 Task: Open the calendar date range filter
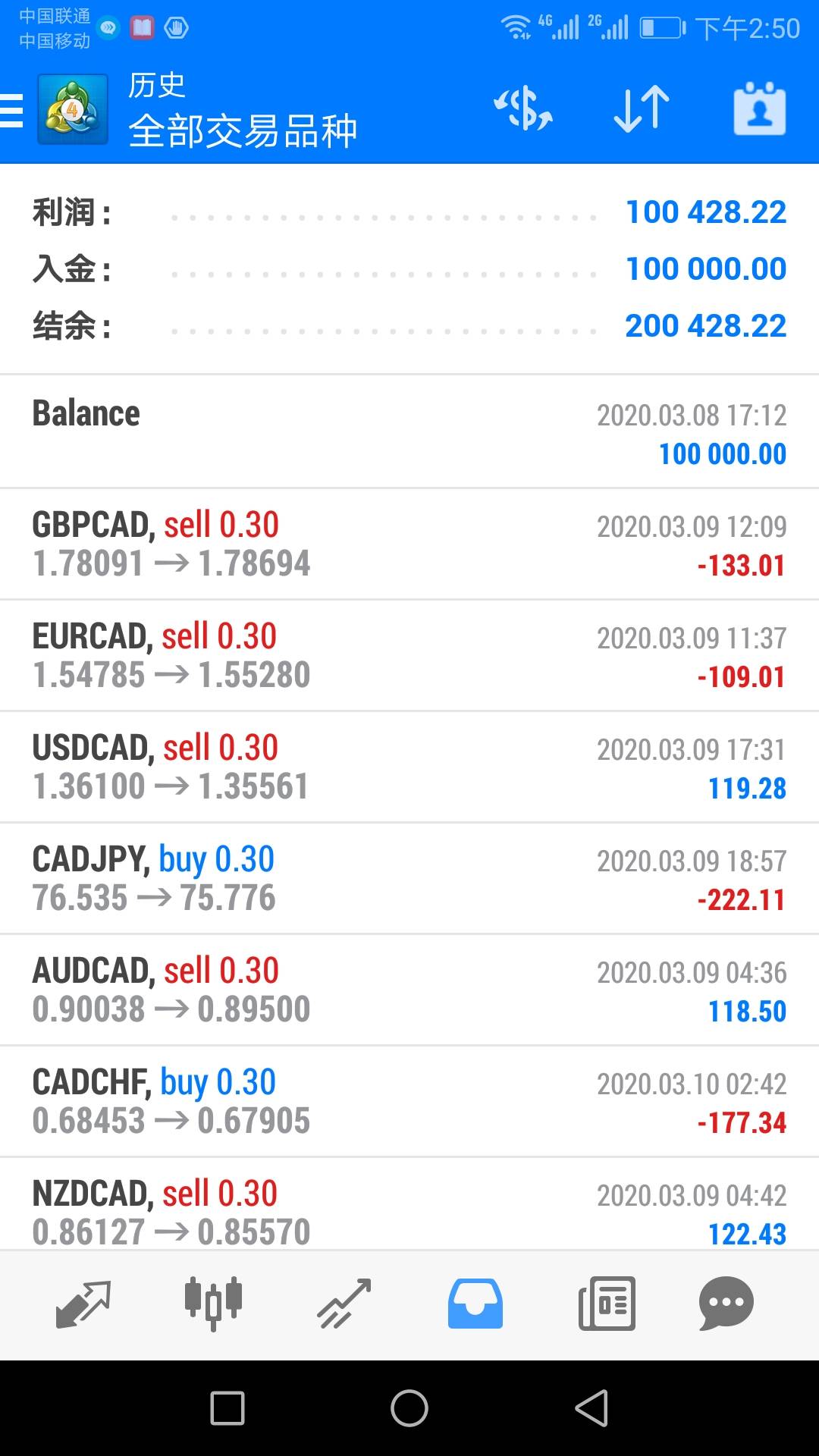click(759, 108)
